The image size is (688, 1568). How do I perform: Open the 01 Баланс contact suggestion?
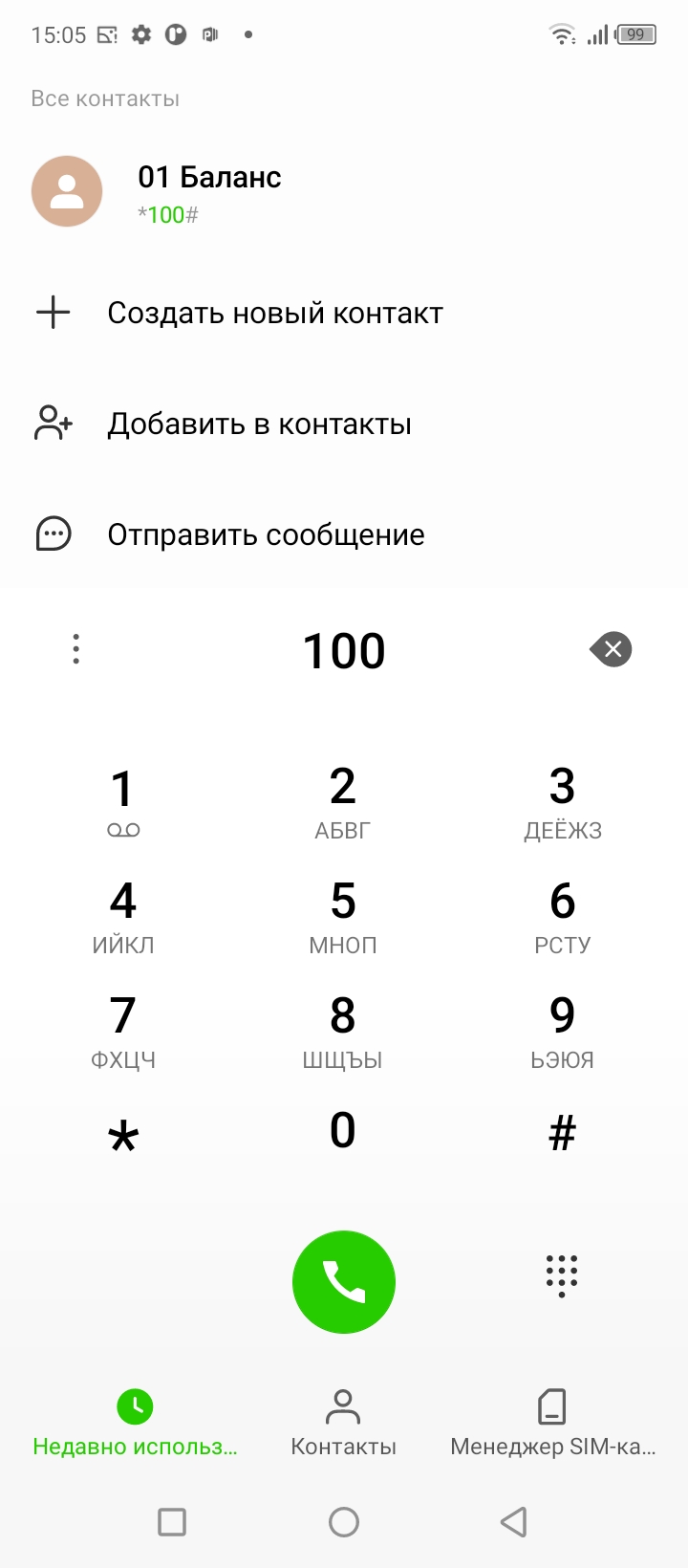(x=210, y=191)
